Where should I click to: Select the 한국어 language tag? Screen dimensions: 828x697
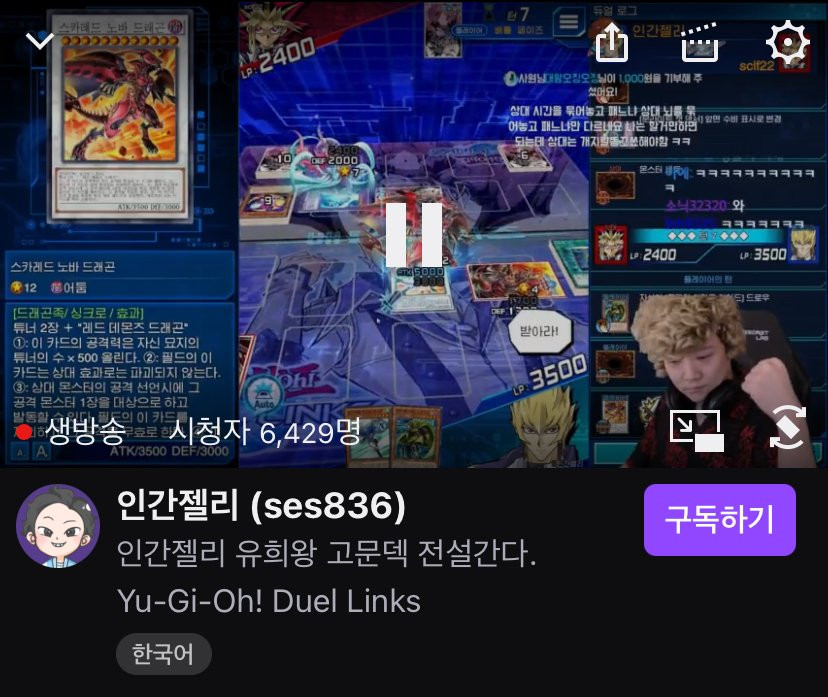(x=164, y=655)
